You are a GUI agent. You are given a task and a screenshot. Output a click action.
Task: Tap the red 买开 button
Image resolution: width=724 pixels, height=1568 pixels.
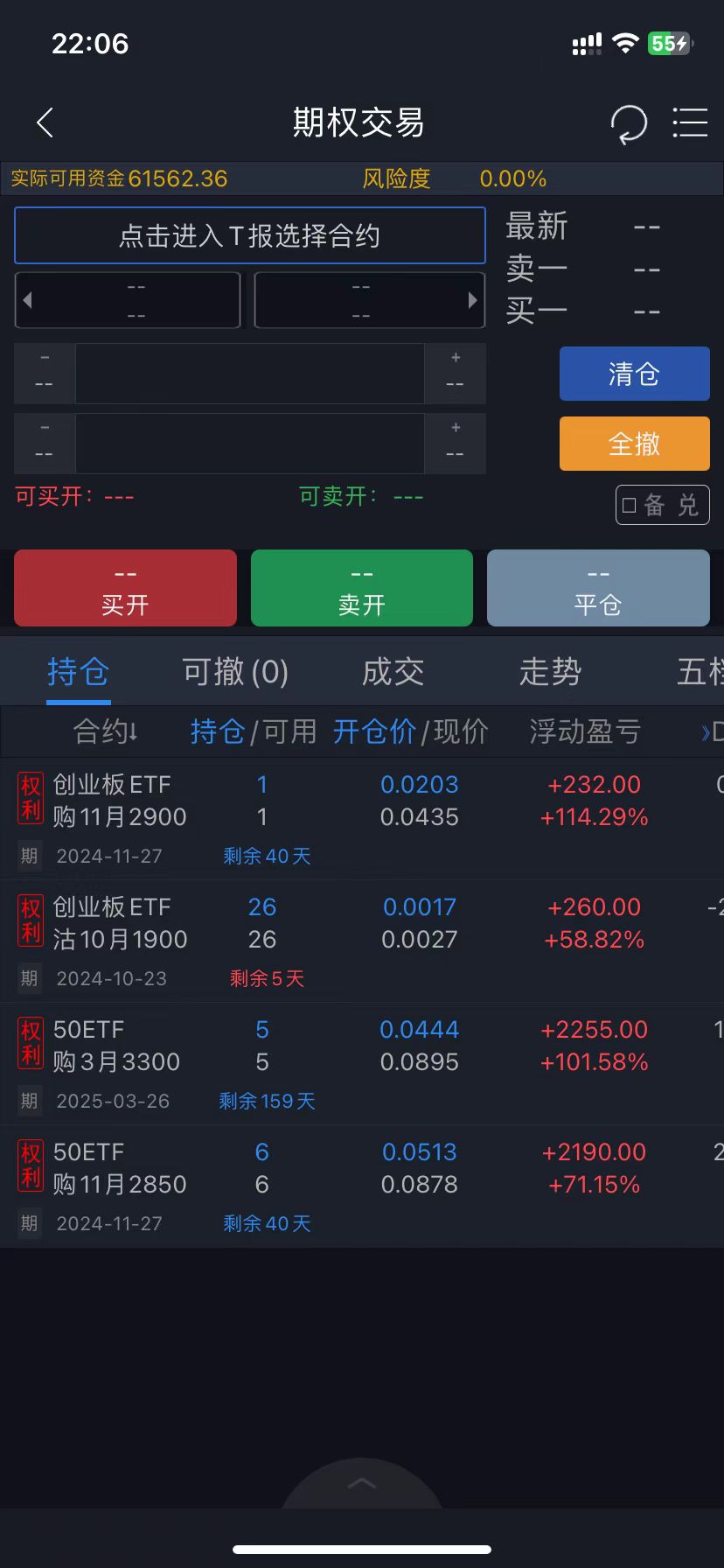[x=125, y=588]
